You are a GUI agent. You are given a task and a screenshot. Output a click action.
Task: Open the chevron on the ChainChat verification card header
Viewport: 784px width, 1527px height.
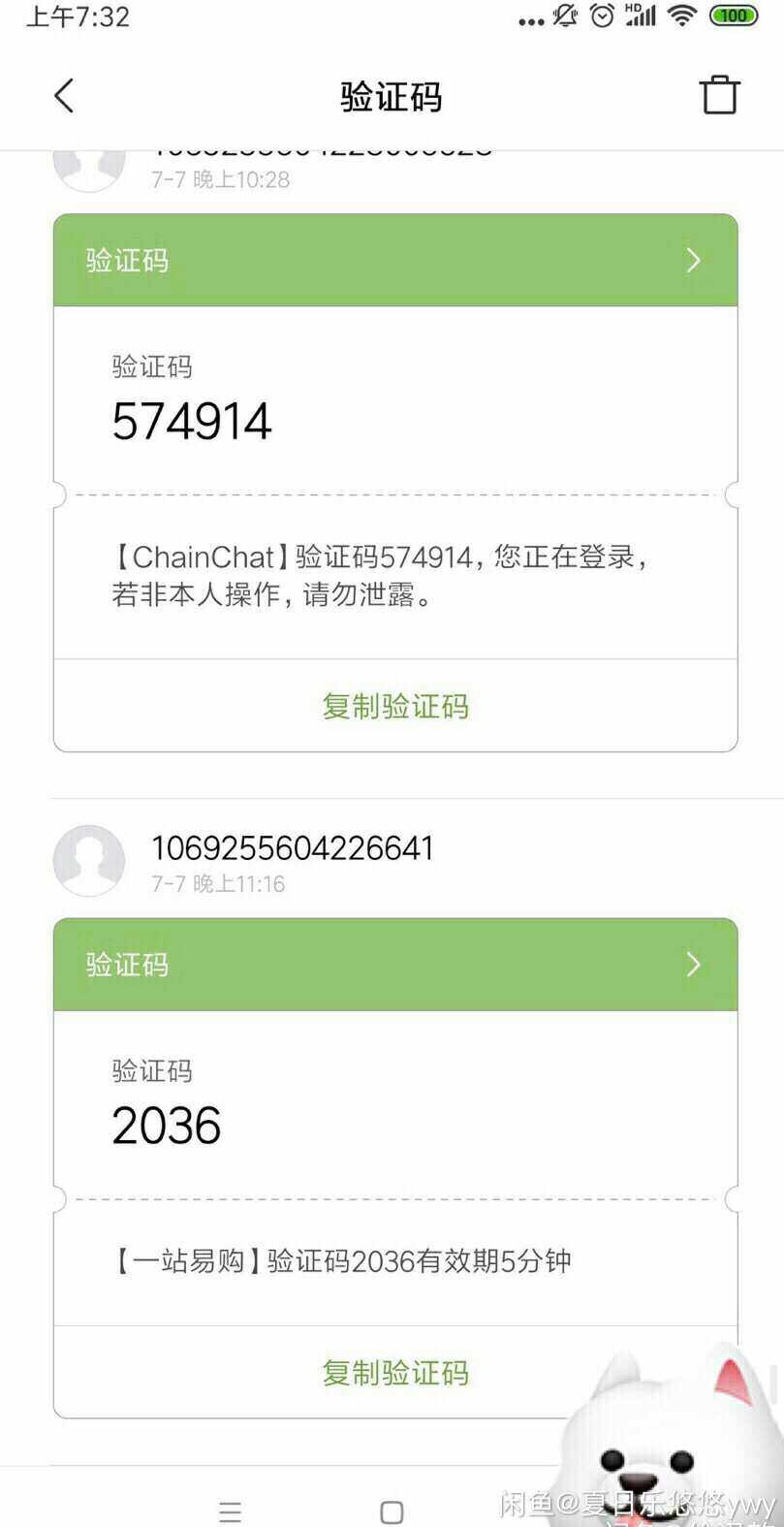(692, 260)
